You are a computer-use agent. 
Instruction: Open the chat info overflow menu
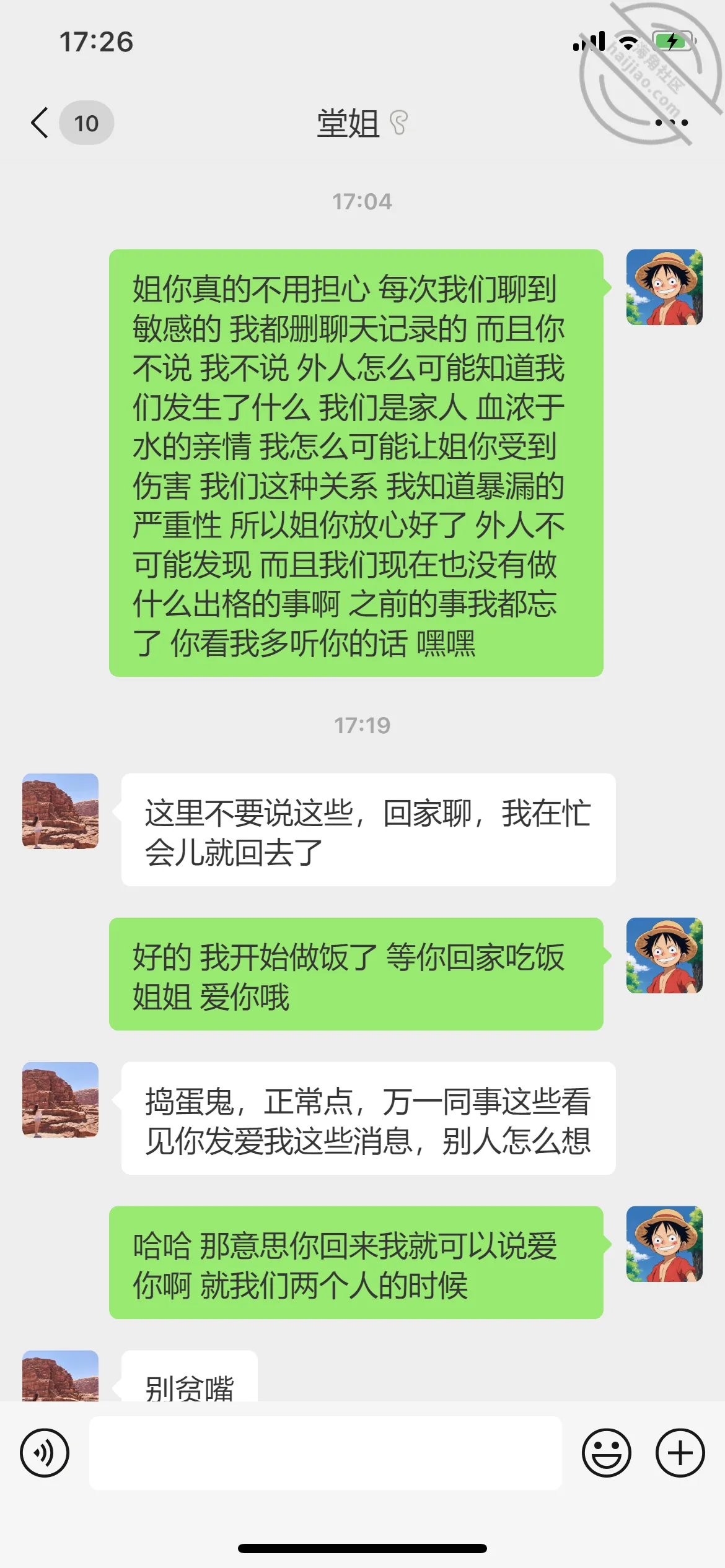[672, 123]
